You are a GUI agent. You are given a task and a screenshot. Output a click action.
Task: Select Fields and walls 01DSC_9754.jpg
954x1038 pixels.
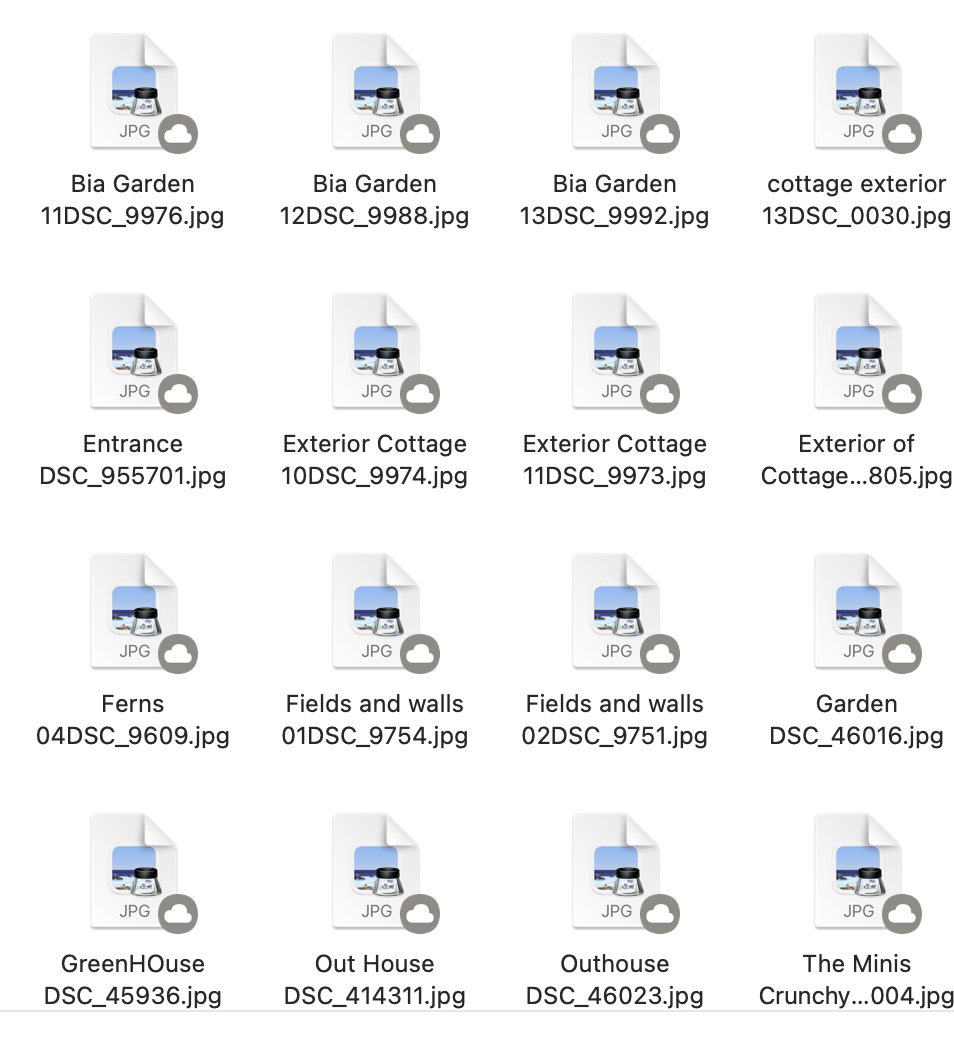tap(375, 612)
